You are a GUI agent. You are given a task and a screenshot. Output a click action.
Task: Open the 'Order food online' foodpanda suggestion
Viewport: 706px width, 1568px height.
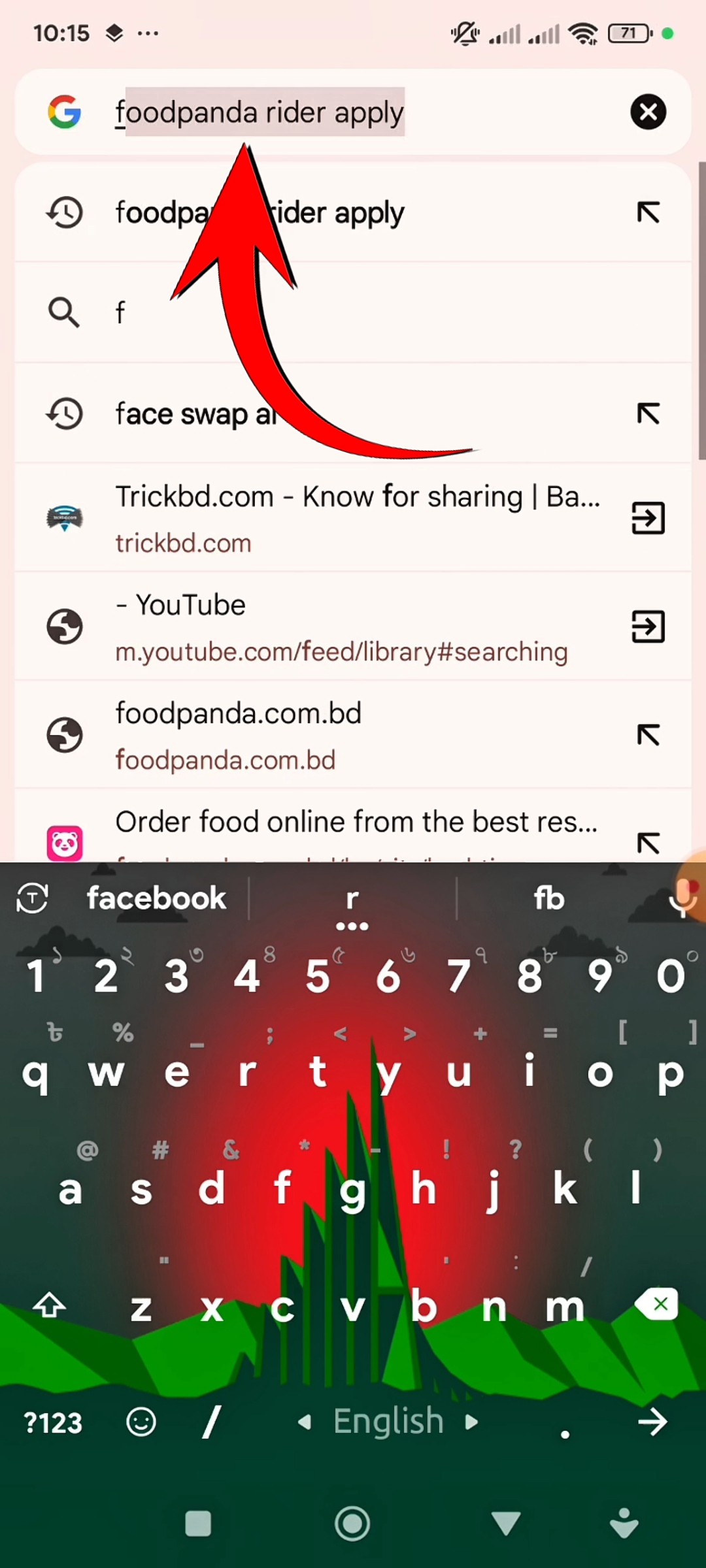pyautogui.click(x=353, y=830)
